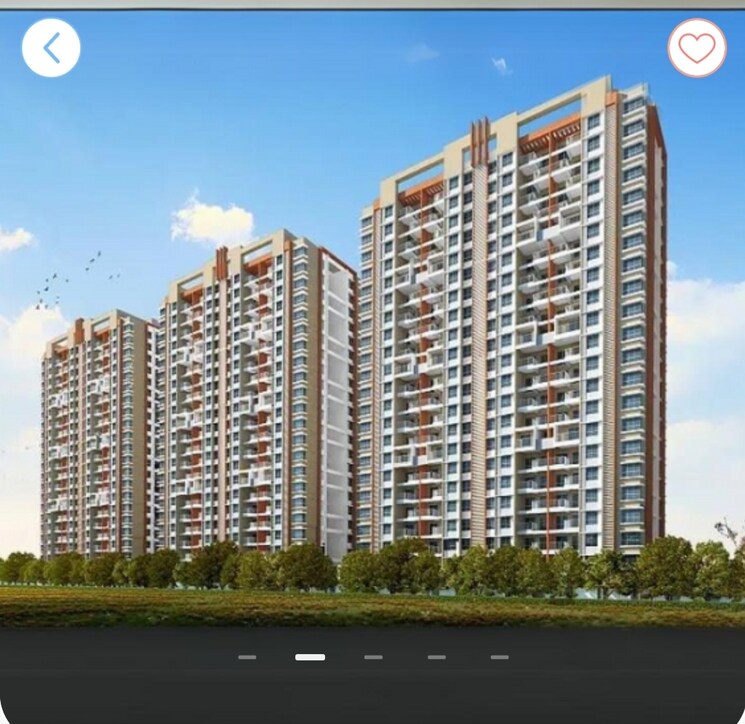Jump to the fifth photo indicator
Image resolution: width=745 pixels, height=724 pixels.
tap(499, 657)
